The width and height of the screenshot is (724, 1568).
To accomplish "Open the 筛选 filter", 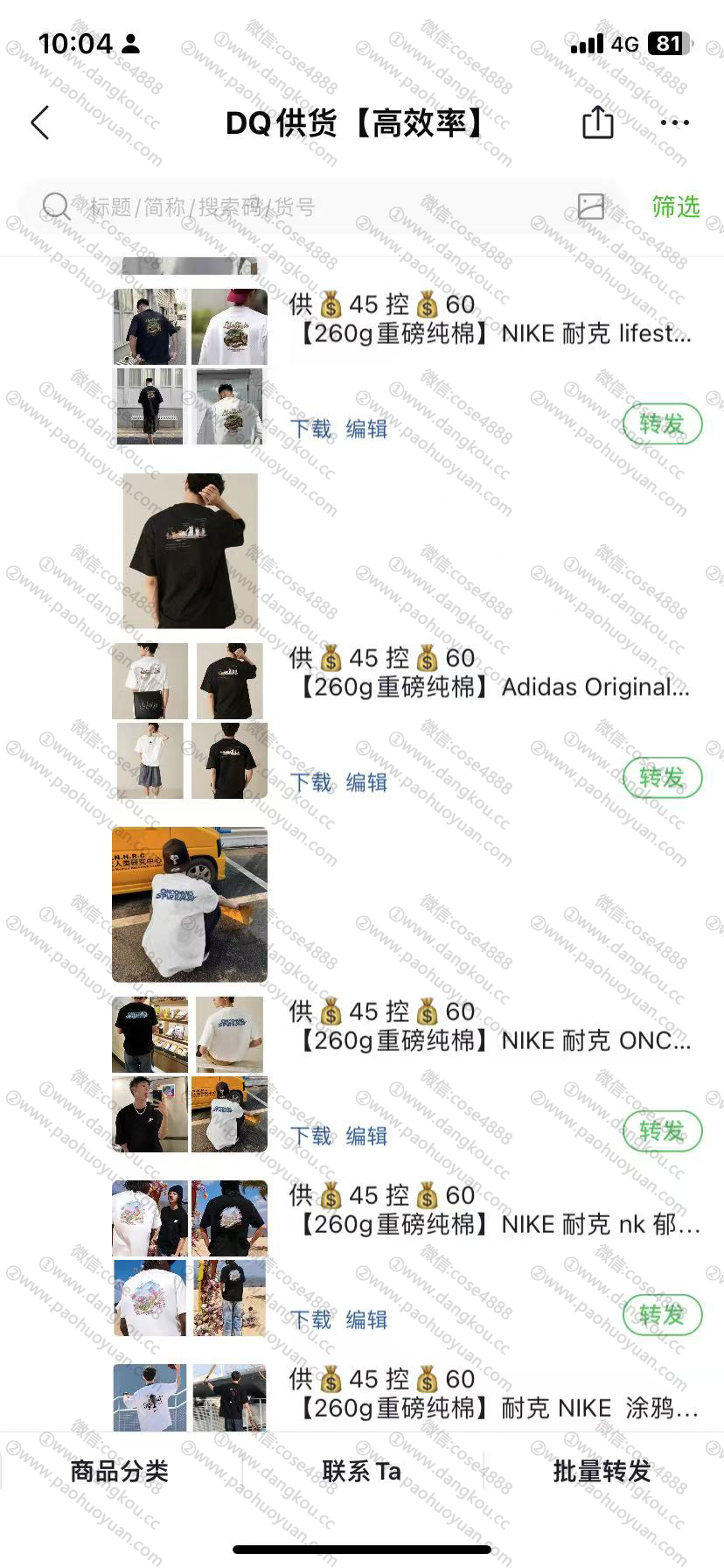I will tap(675, 207).
